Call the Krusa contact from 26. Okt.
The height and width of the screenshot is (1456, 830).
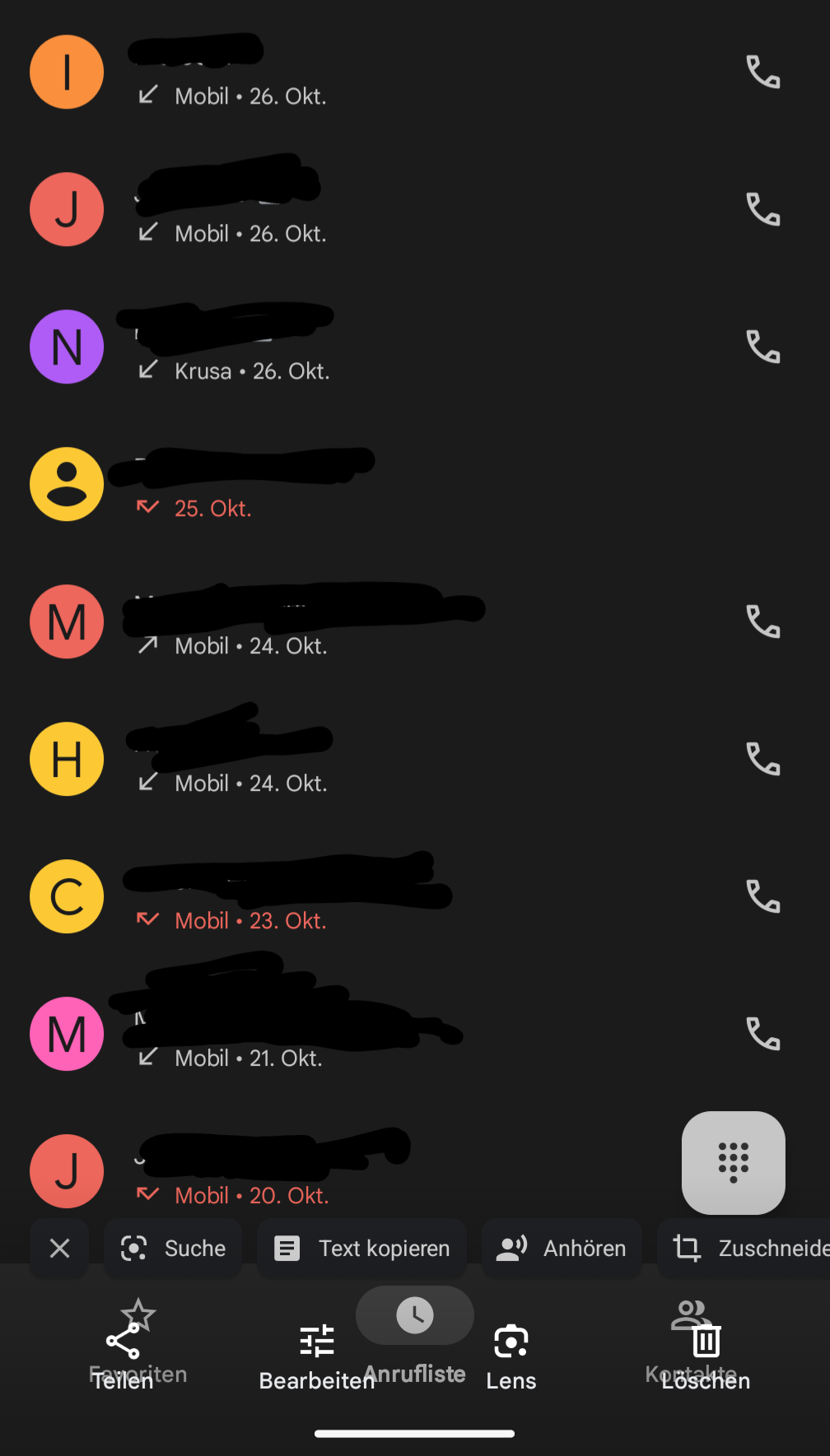[763, 347]
